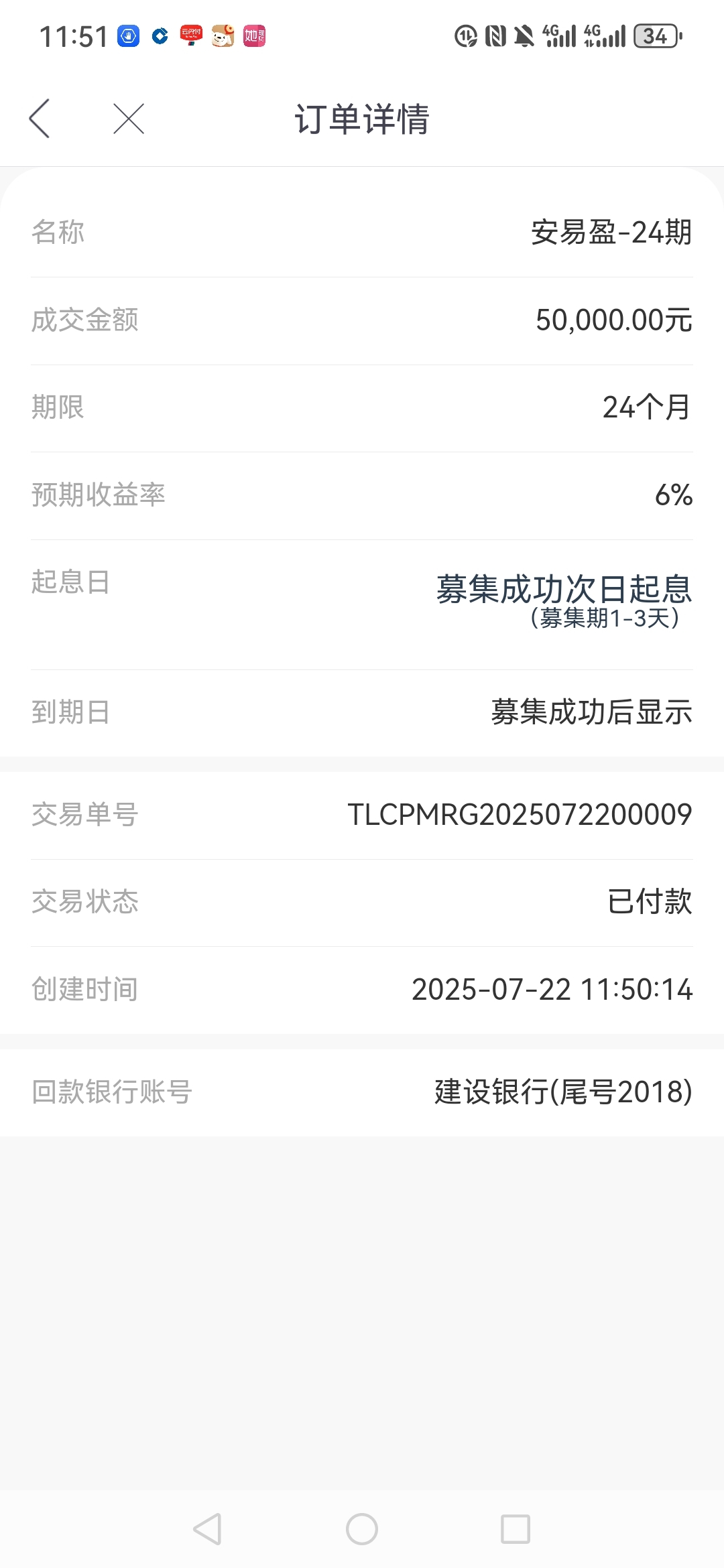Screen dimensions: 724x1568
Task: Close the order details page
Action: click(x=129, y=119)
